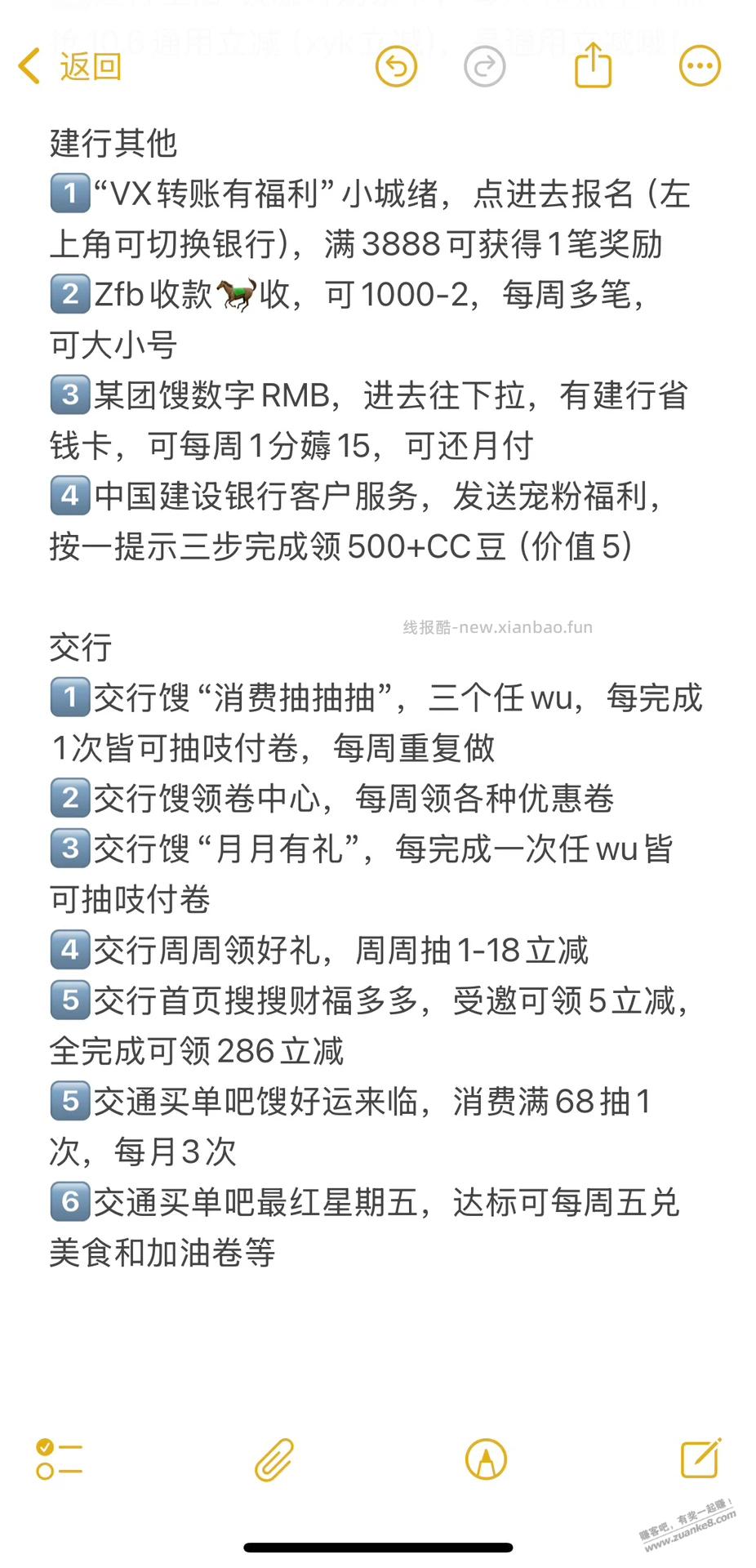Open the more options ellipsis icon

pos(698,65)
